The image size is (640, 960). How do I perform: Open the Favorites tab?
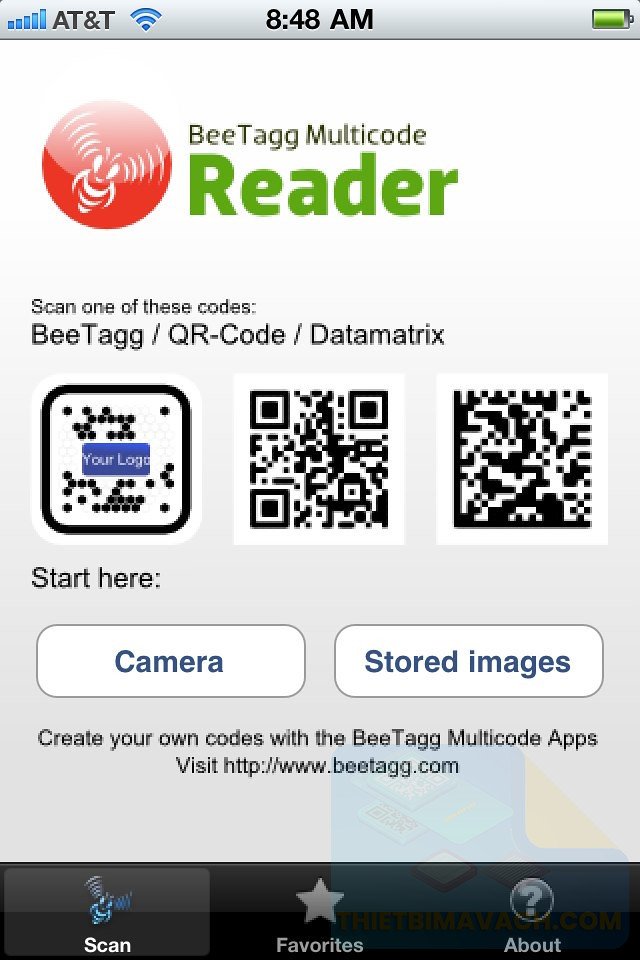tap(320, 912)
